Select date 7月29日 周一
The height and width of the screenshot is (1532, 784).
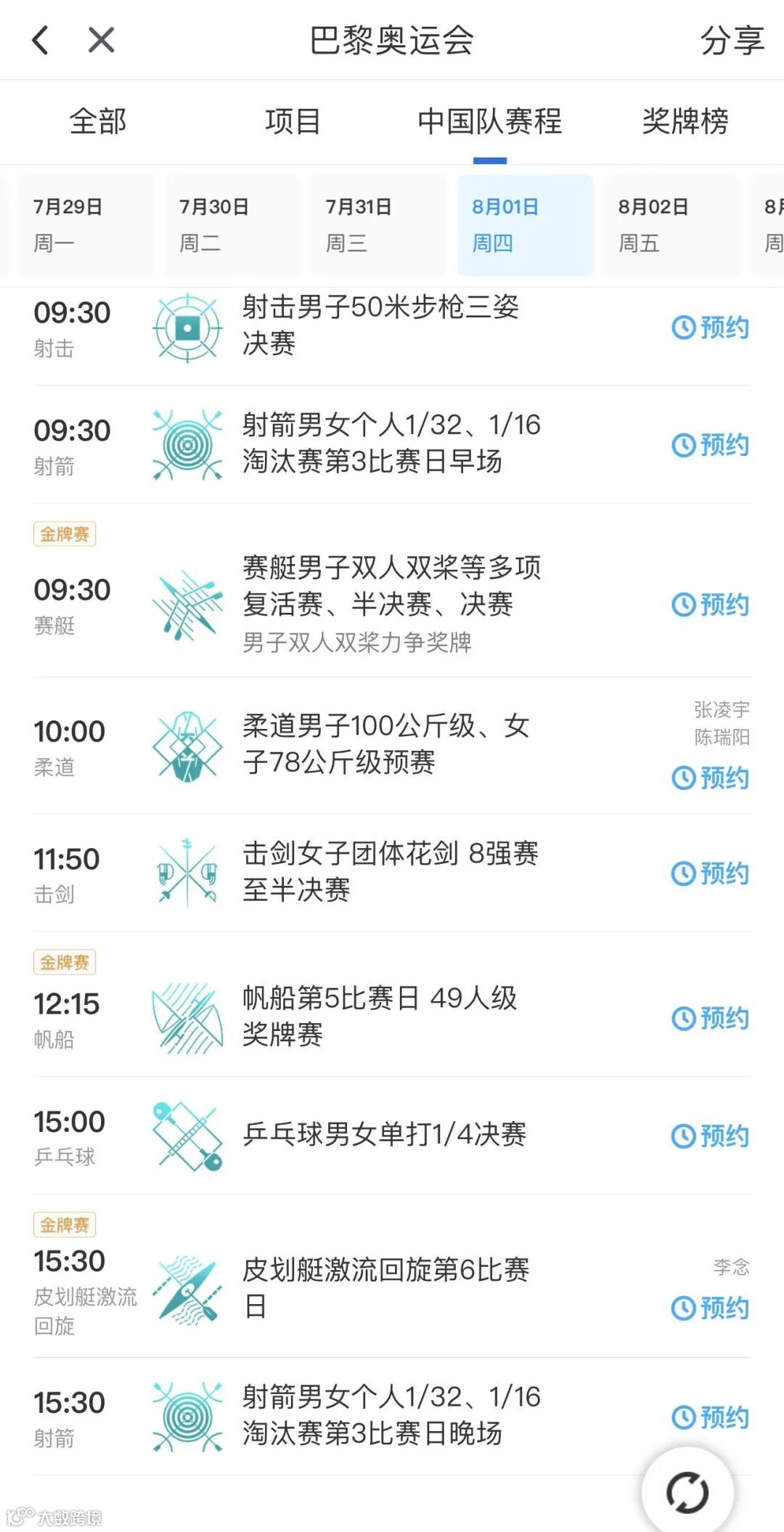86,225
